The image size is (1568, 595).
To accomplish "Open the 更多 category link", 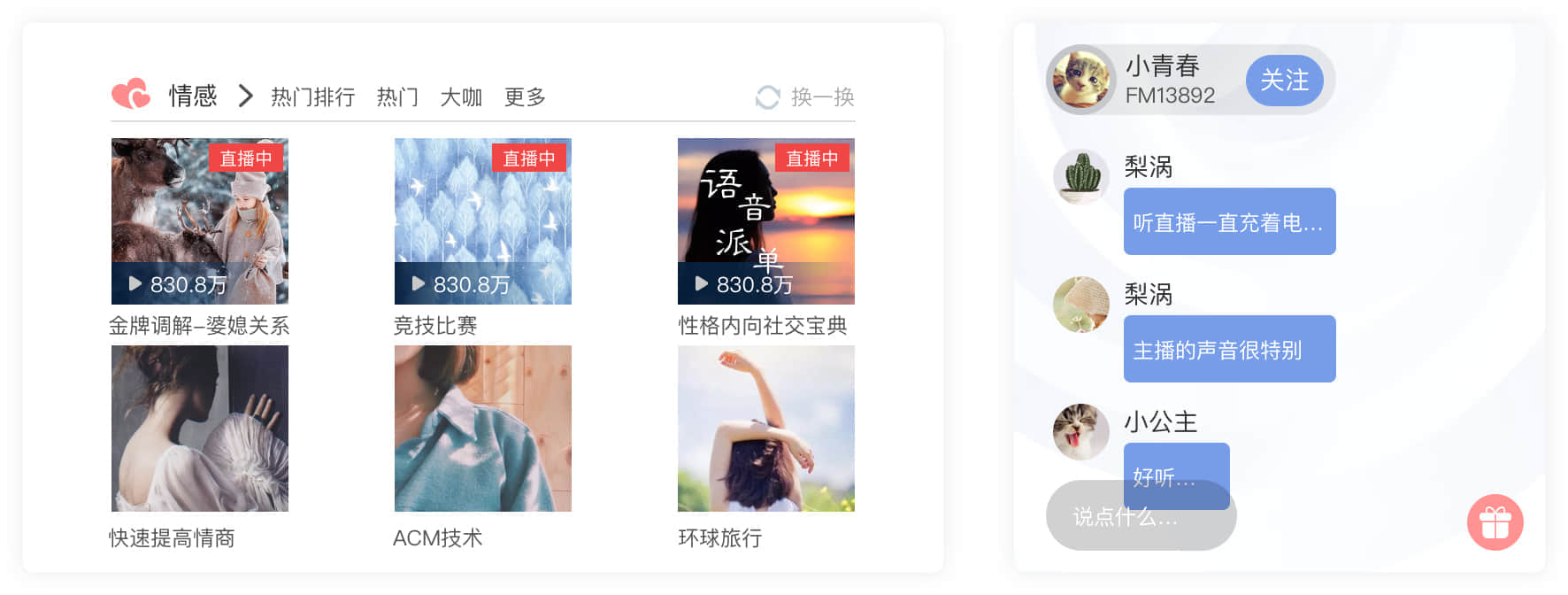I will click(525, 97).
